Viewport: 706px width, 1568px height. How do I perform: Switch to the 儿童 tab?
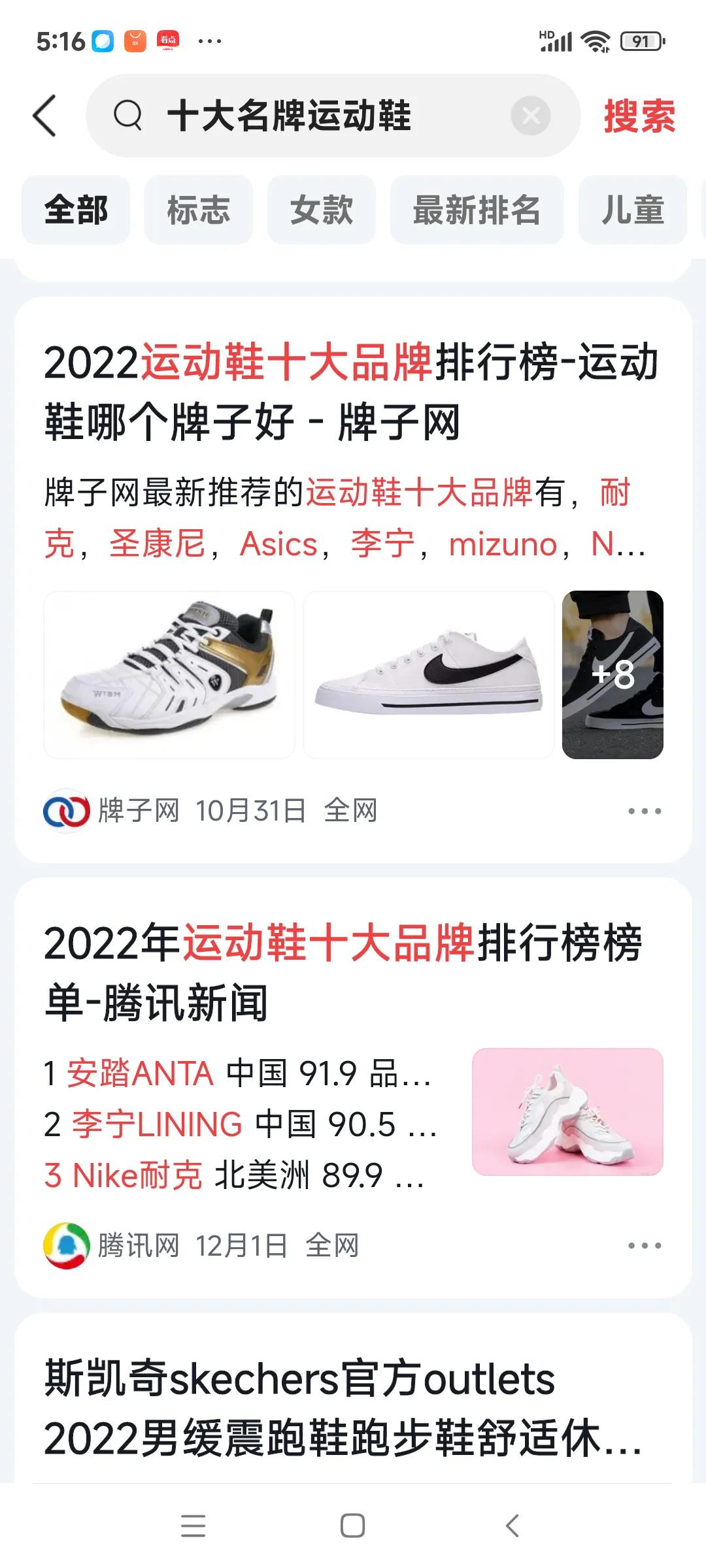tap(632, 210)
